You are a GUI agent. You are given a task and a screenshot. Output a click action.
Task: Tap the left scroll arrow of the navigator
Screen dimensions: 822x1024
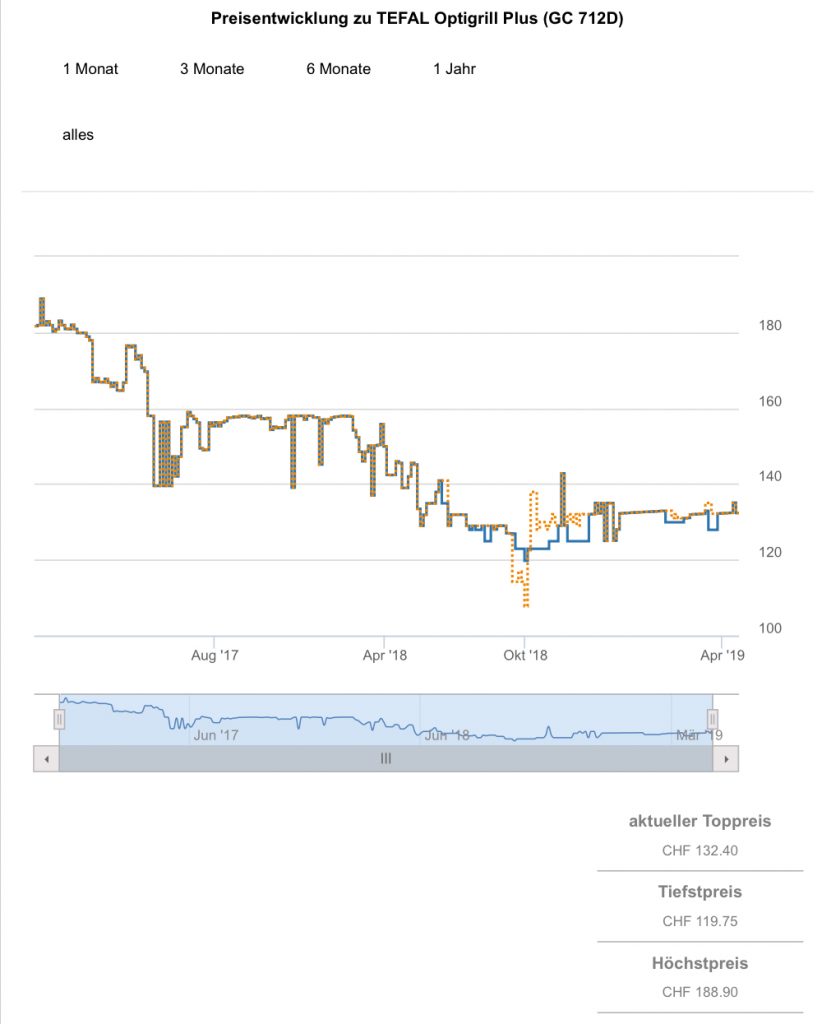46,759
